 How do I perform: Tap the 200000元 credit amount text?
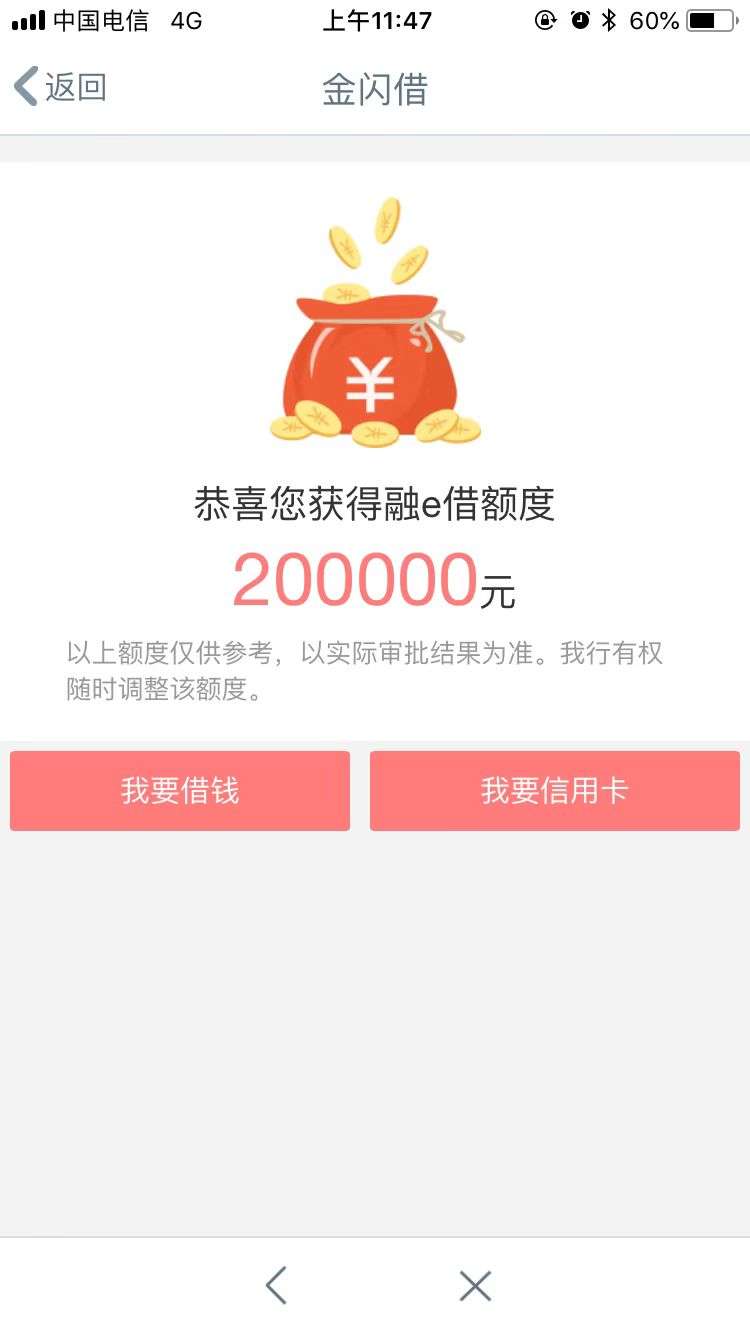pyautogui.click(x=372, y=581)
